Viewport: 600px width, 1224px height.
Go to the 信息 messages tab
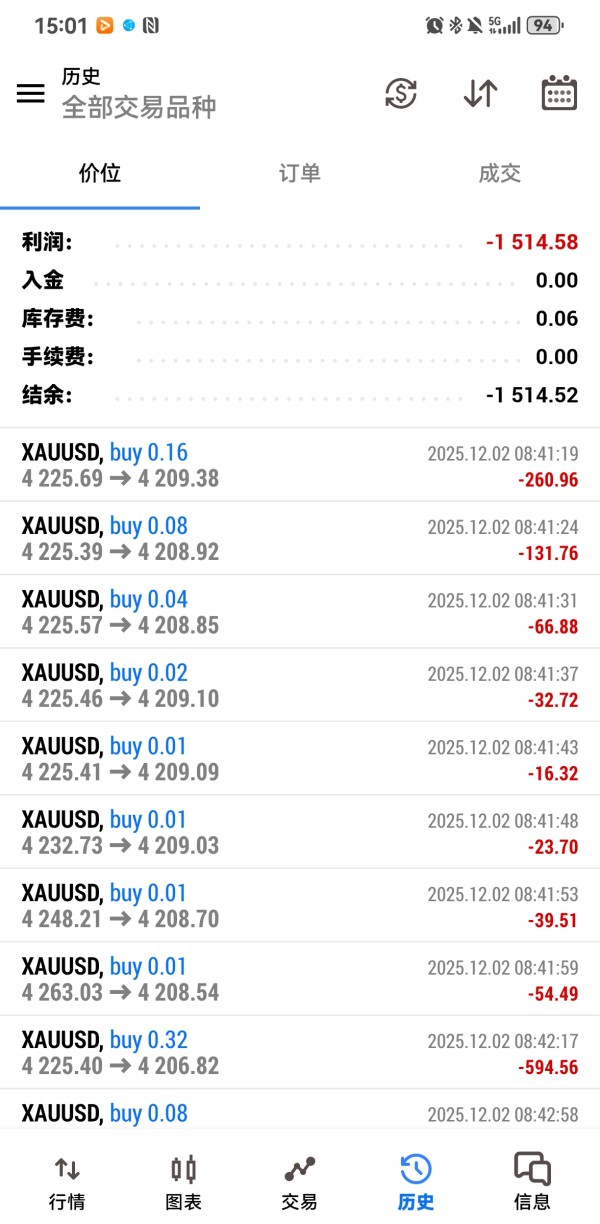(x=532, y=1183)
